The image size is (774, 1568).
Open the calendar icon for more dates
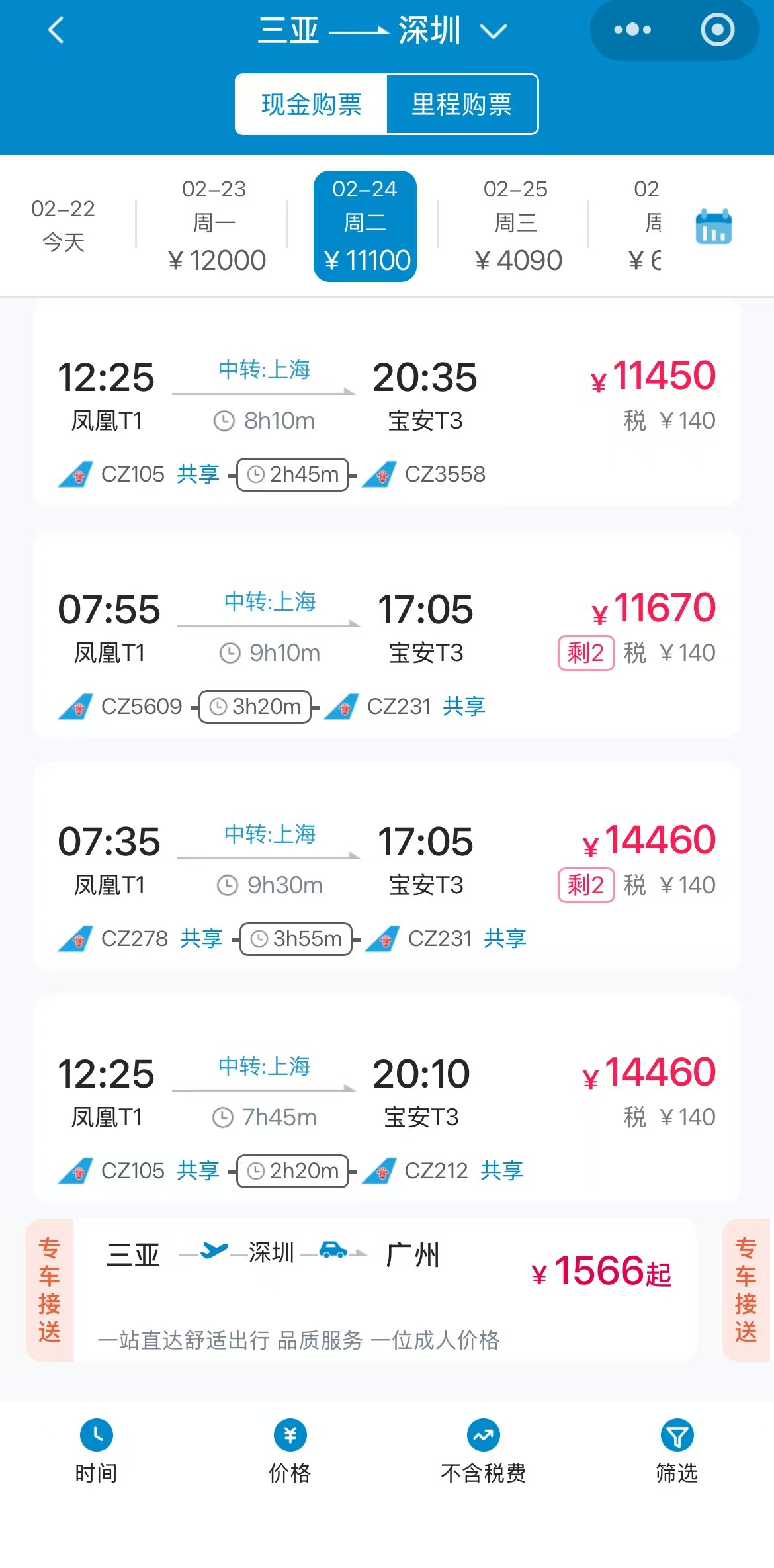pos(714,225)
